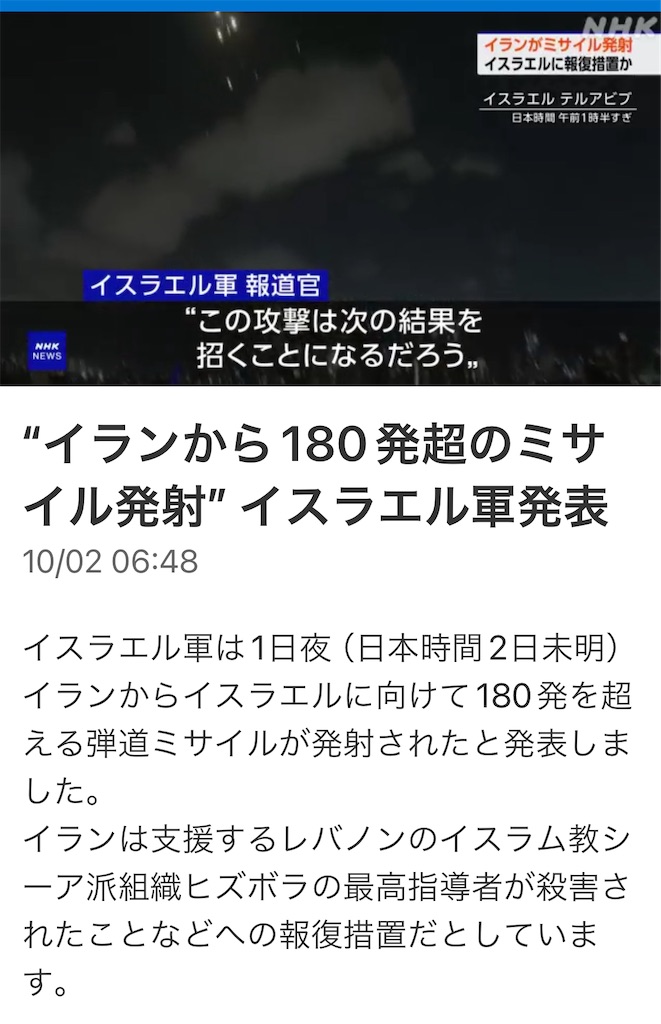Open the NHK missile news image
The height and width of the screenshot is (1024, 661).
pos(330,198)
